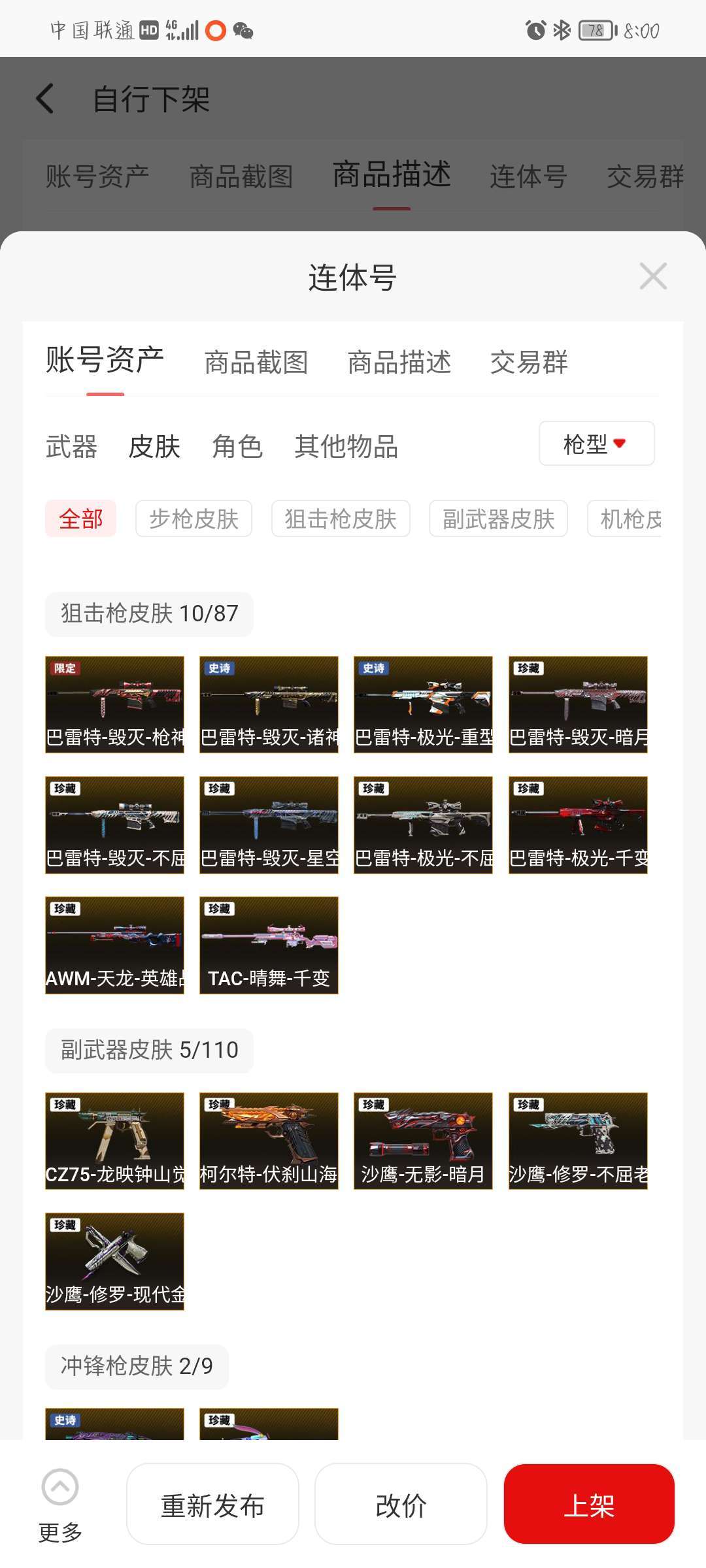Close the 连体号 popup sheet
The image size is (706, 1568).
(653, 276)
